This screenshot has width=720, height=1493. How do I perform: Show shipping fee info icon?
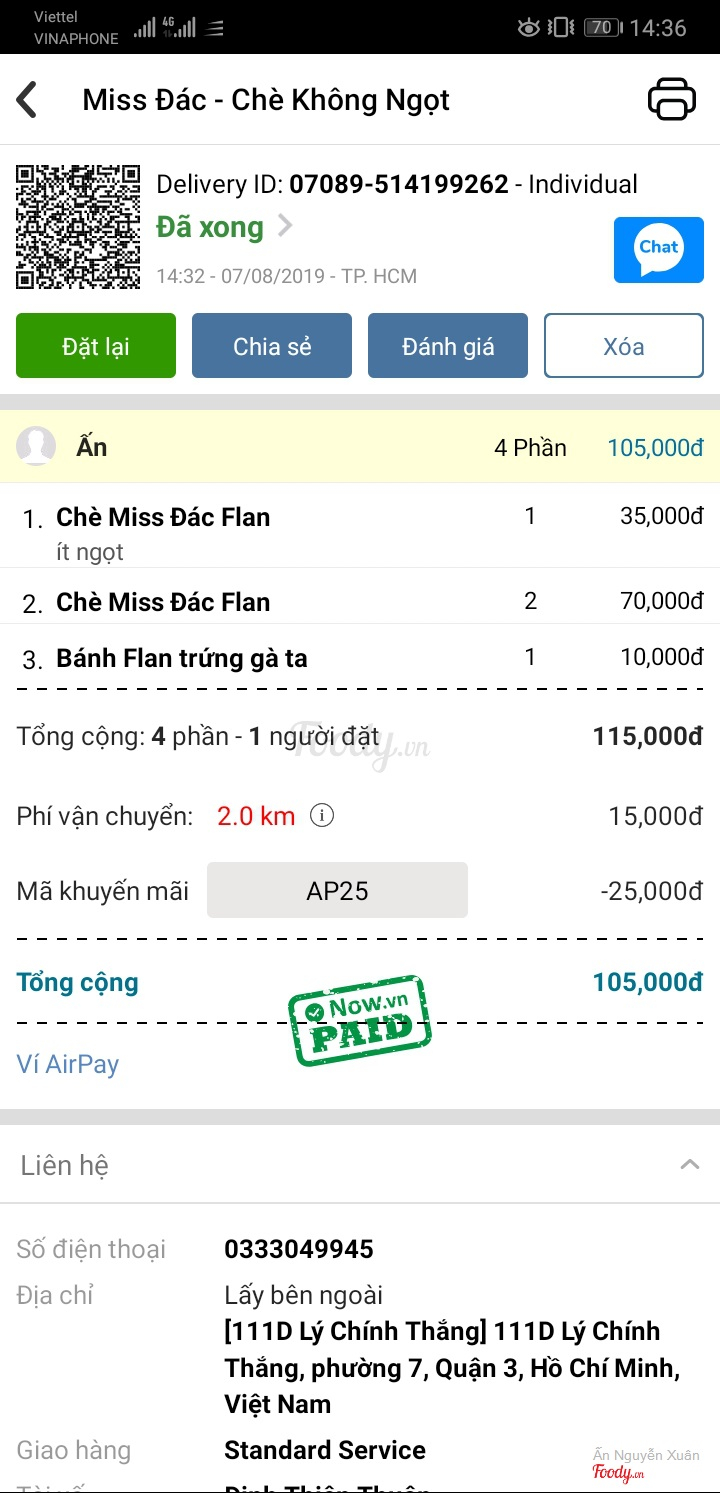[x=322, y=816]
